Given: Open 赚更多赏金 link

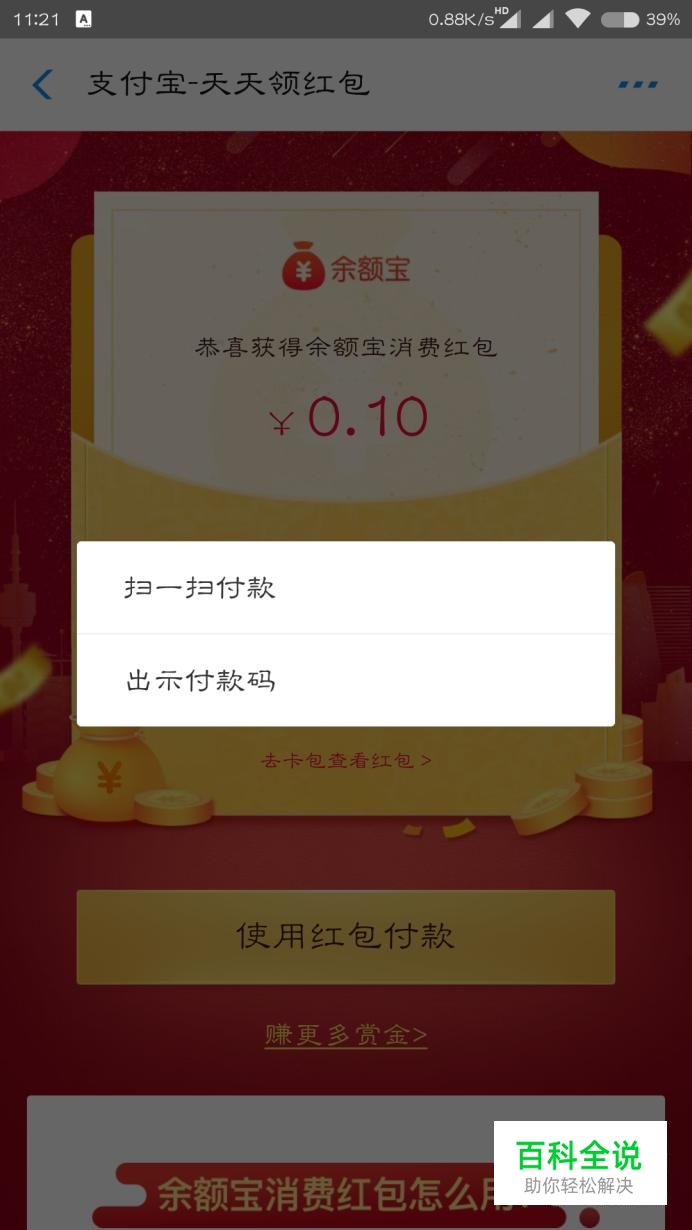Looking at the screenshot, I should pyautogui.click(x=346, y=1035).
